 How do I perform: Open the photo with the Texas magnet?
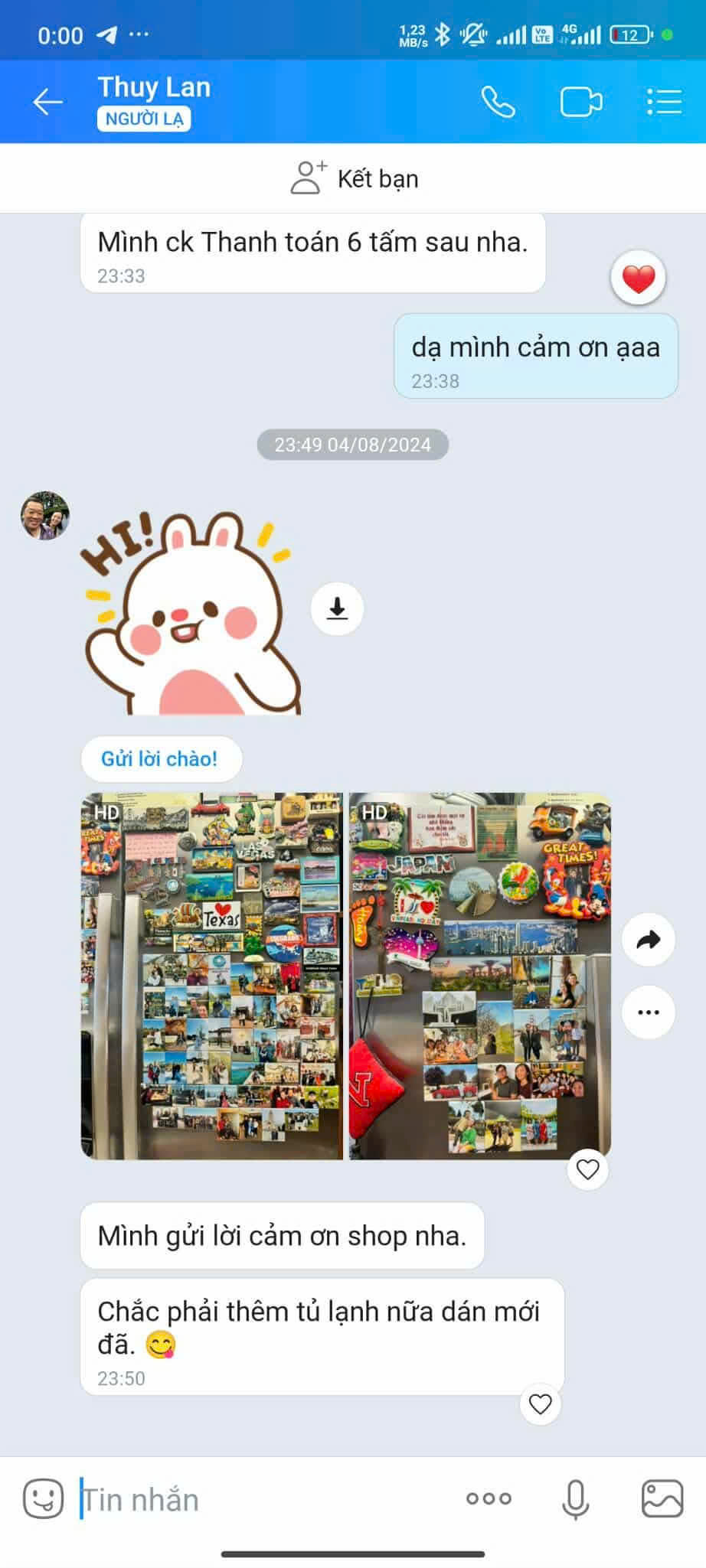pos(212,976)
